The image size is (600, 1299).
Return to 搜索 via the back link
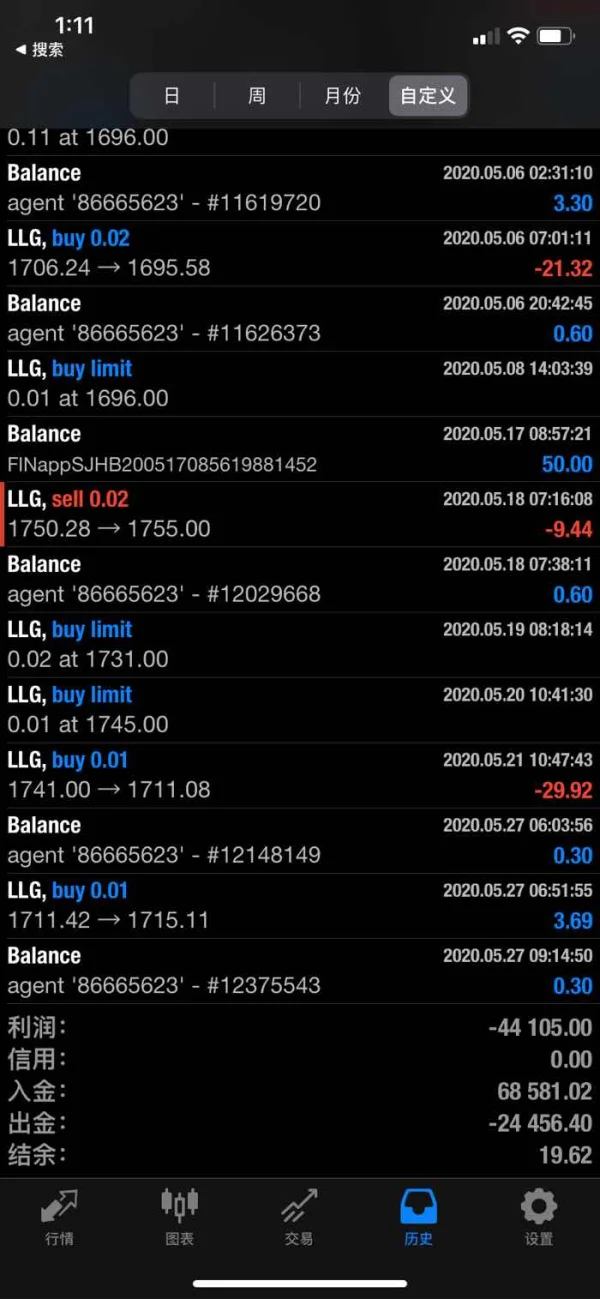40,49
